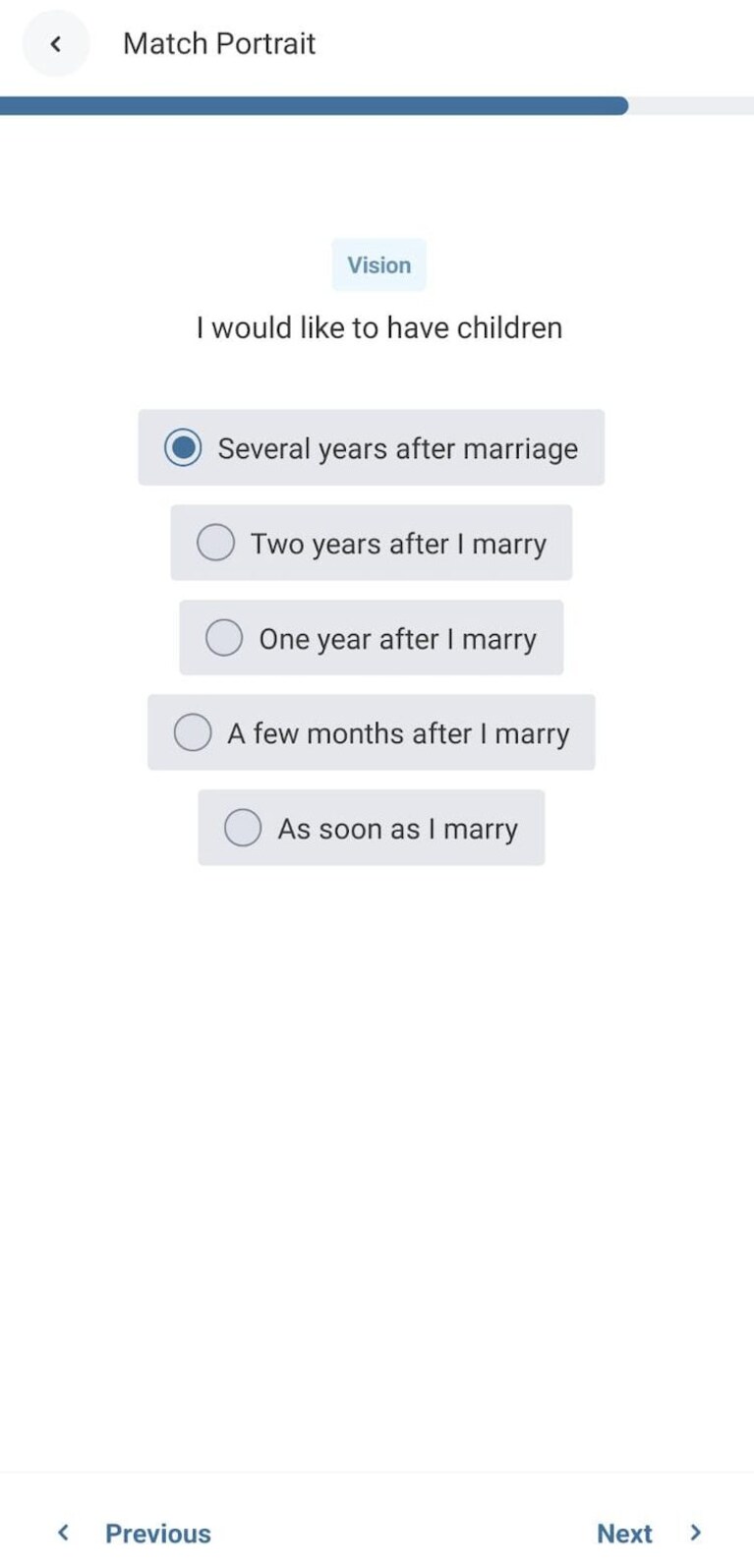Return to the Previous question
The image size is (754, 1568).
[x=135, y=1533]
